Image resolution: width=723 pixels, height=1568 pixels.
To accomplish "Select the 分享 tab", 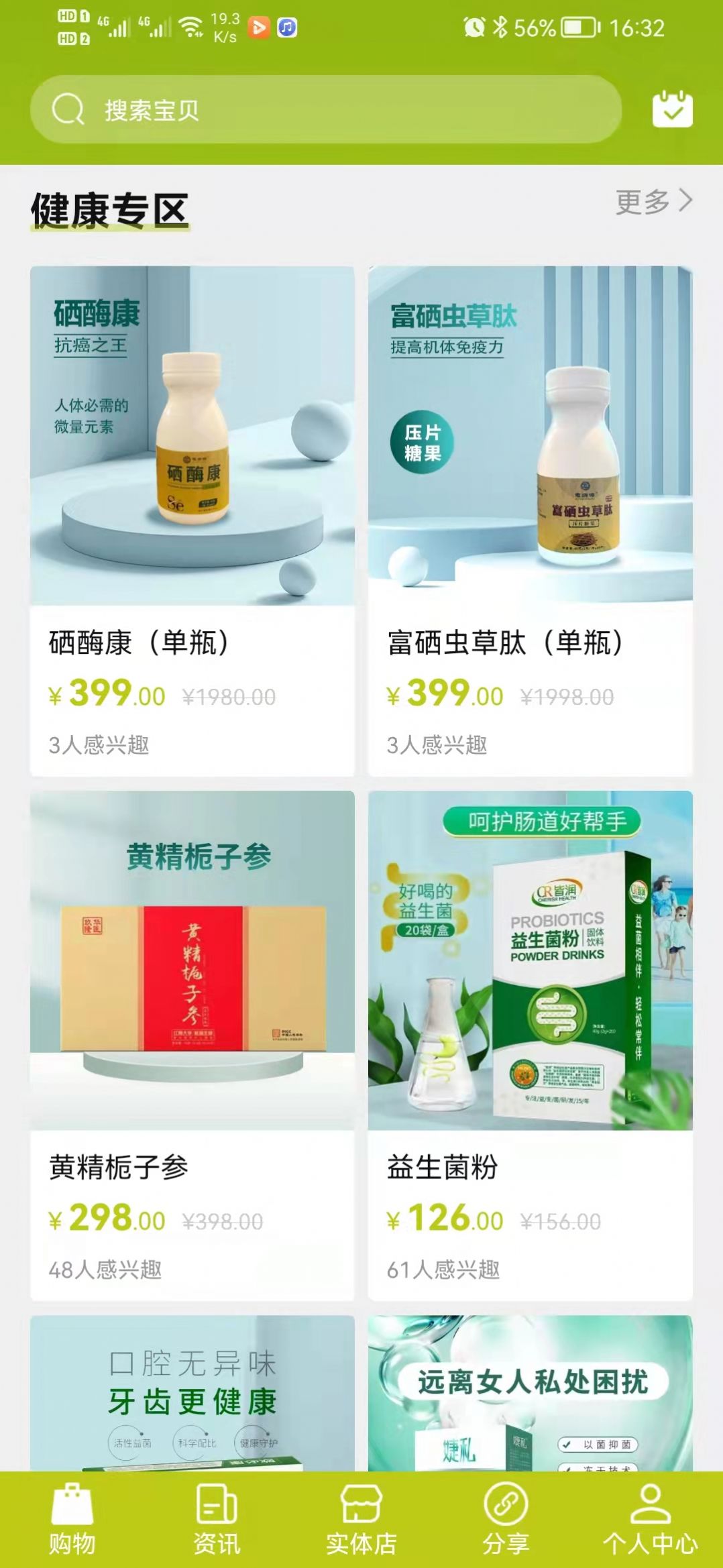I will coord(506,1520).
